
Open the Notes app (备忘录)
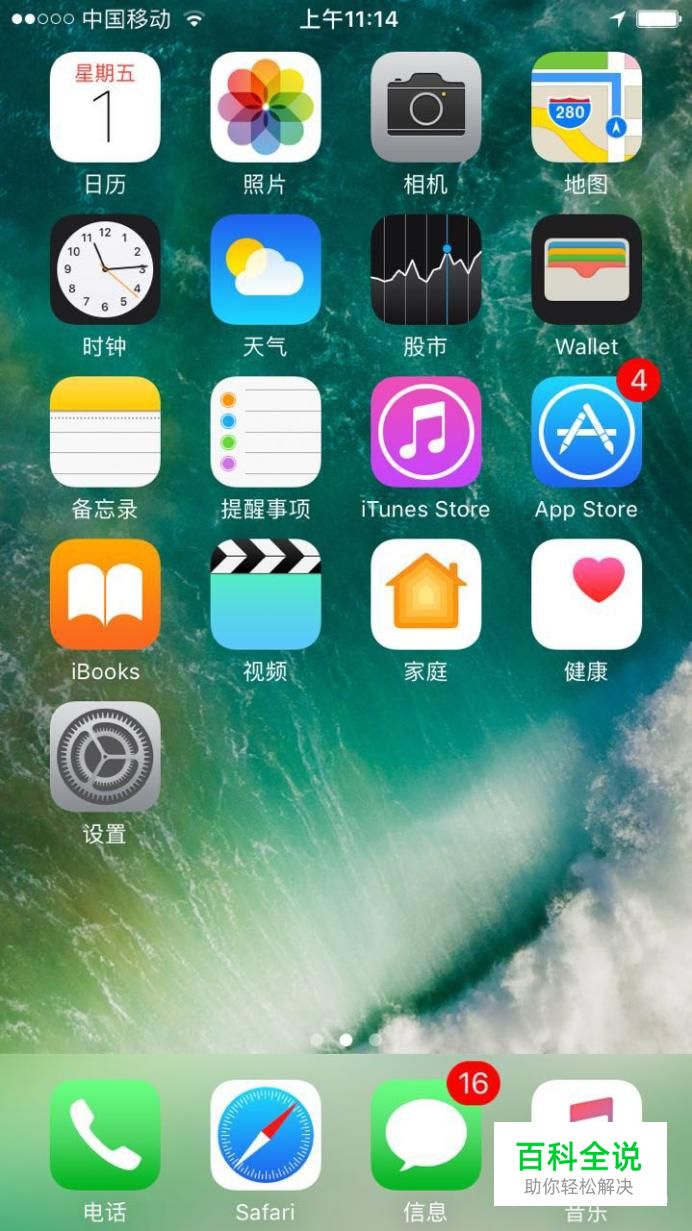[105, 432]
